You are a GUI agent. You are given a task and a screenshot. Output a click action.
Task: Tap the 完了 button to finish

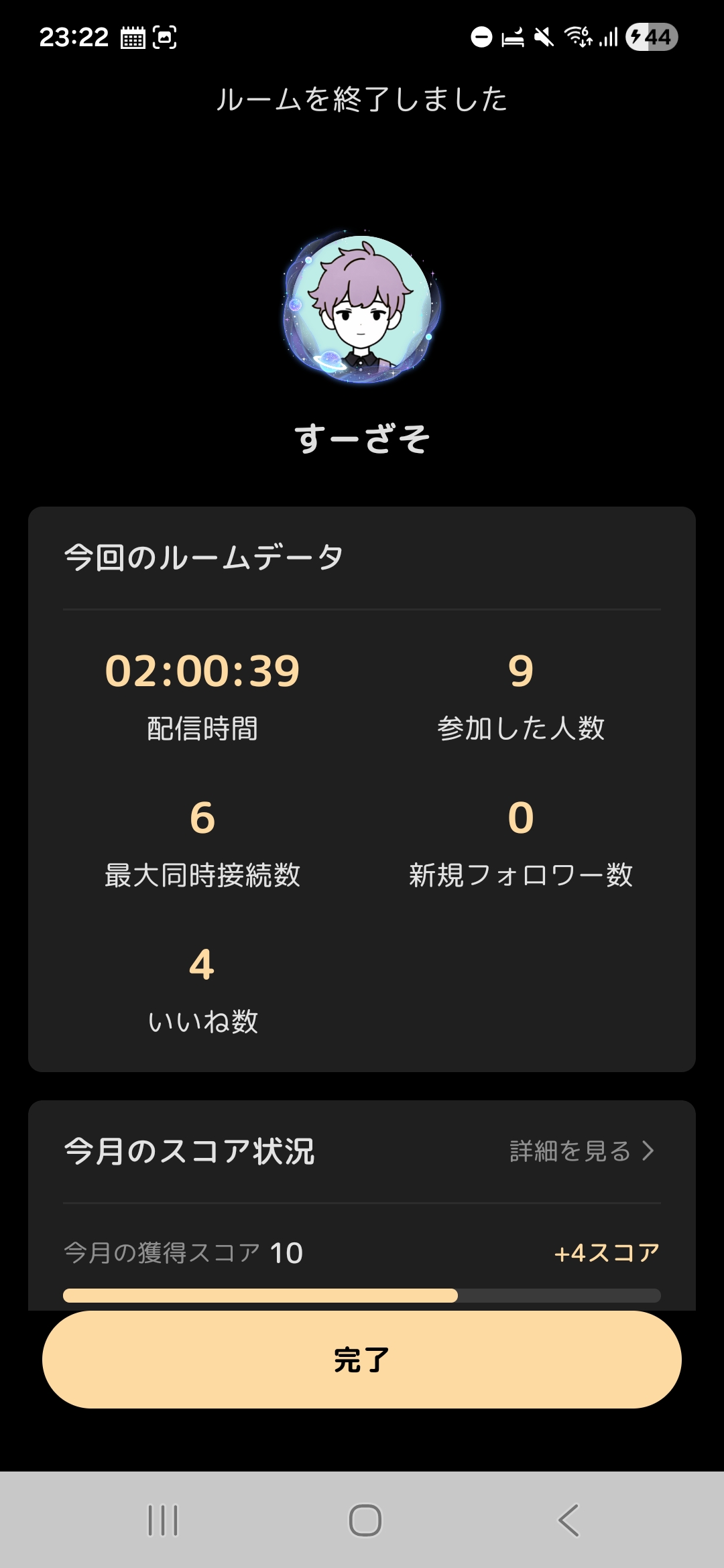coord(362,1360)
